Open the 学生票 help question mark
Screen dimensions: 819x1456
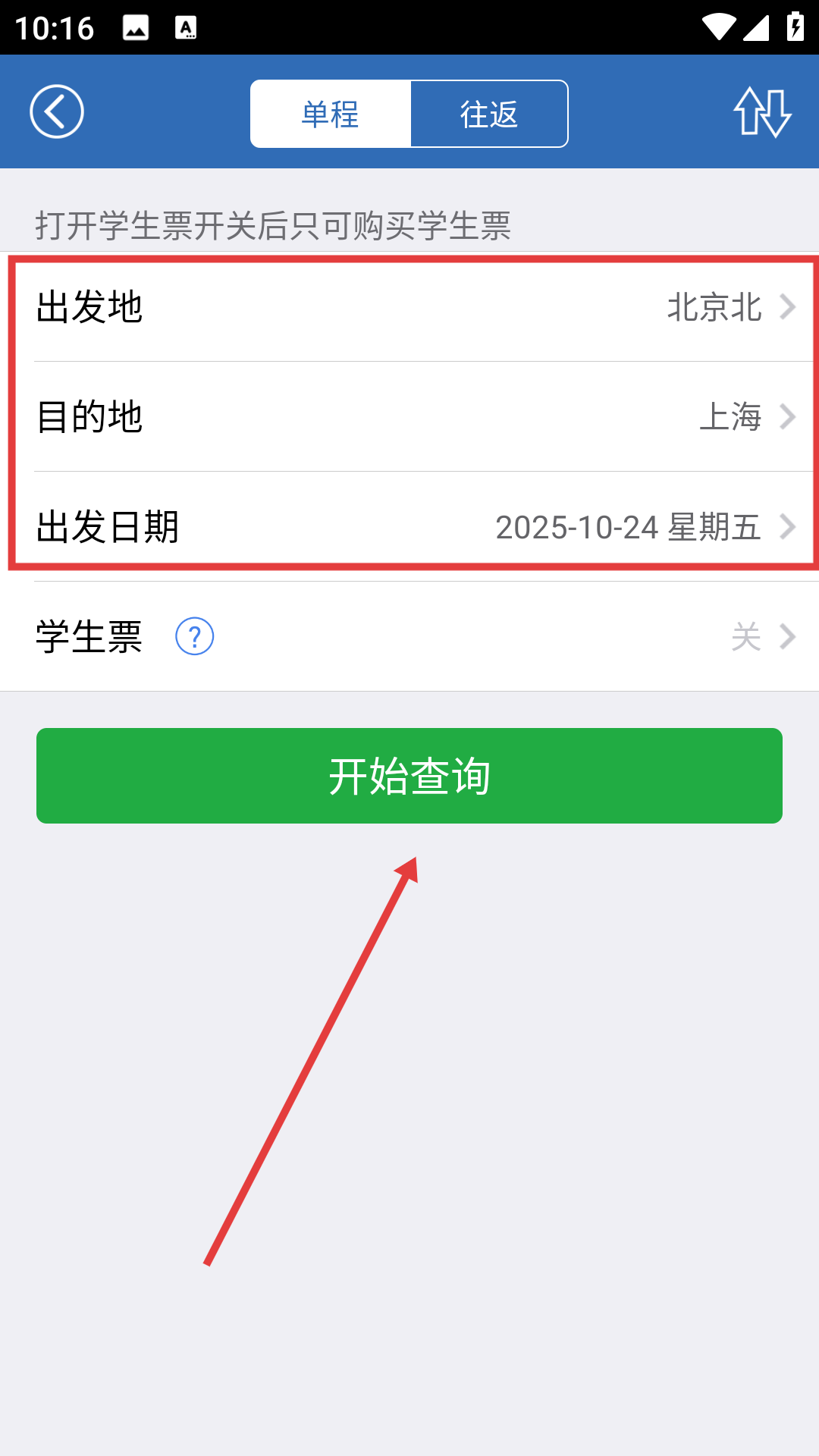click(x=195, y=636)
